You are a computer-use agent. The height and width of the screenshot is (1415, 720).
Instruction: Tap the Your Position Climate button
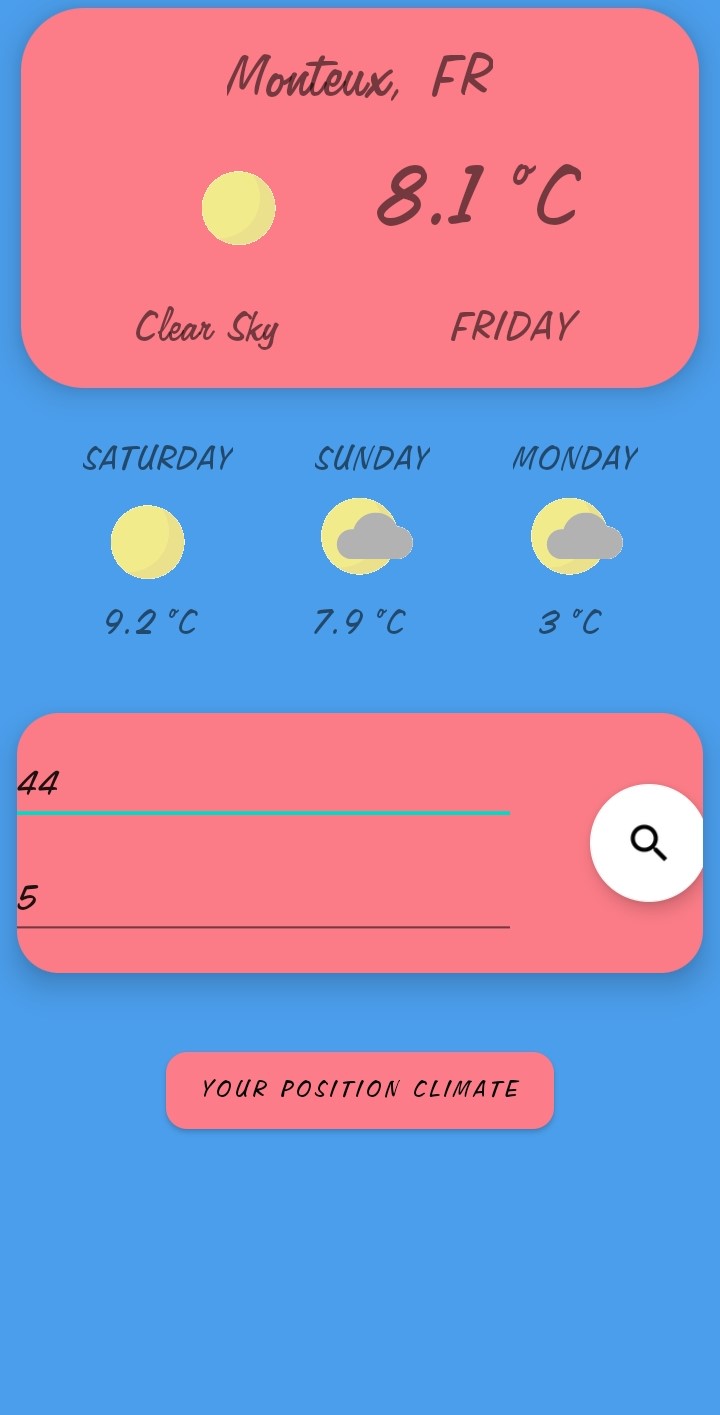pos(360,1090)
